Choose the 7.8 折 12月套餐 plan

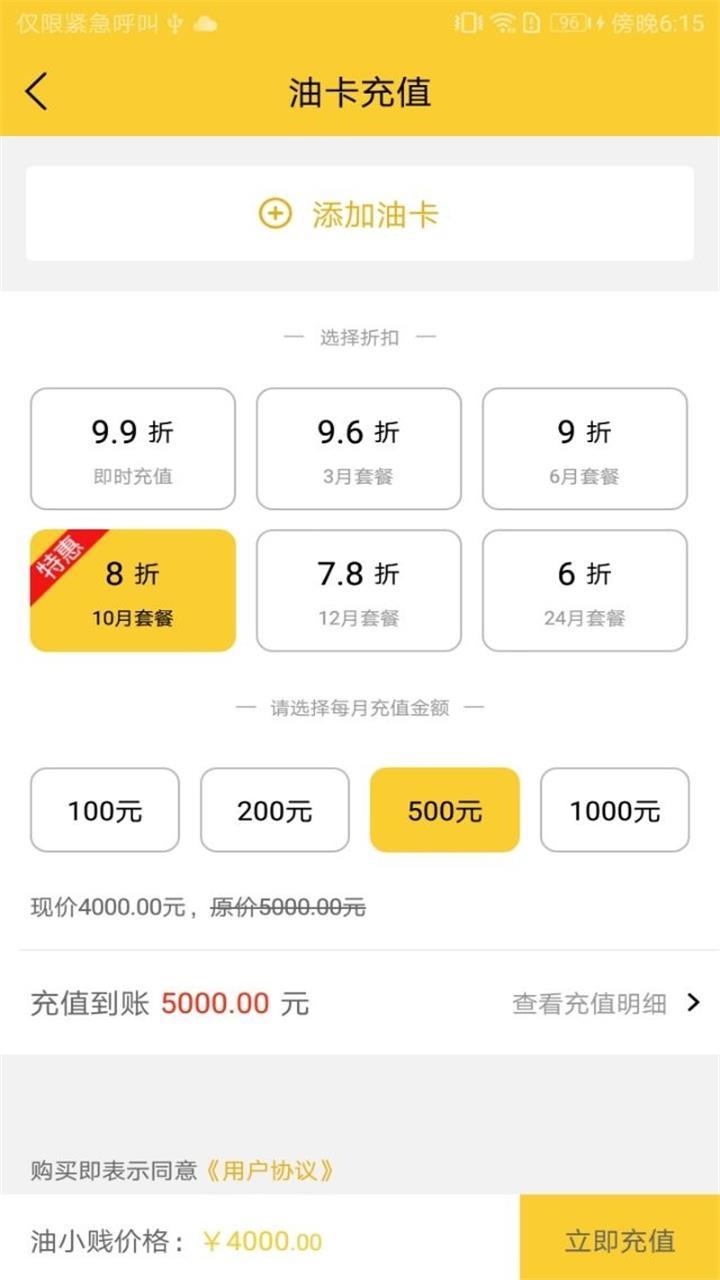pyautogui.click(x=359, y=591)
